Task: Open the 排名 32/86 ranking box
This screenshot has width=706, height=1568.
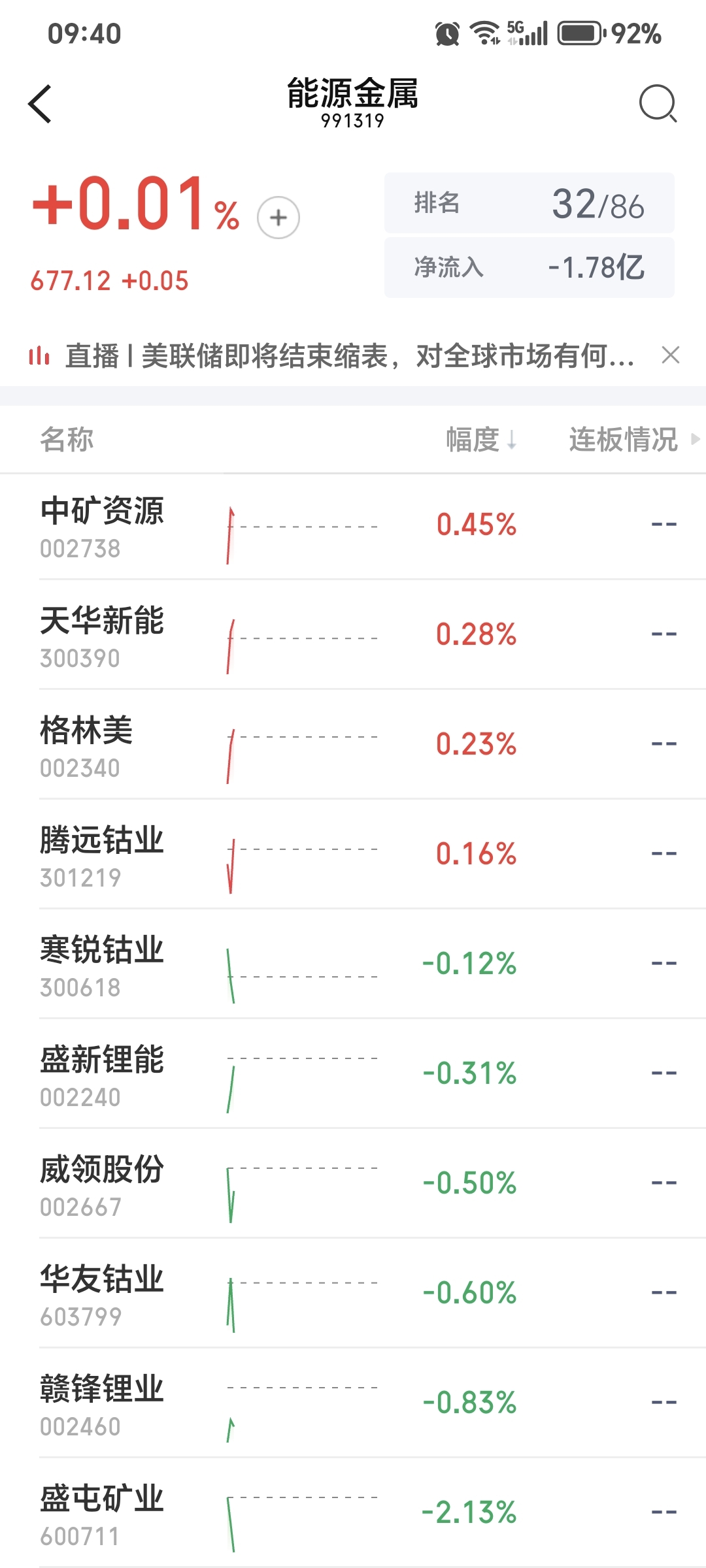Action: tap(529, 203)
